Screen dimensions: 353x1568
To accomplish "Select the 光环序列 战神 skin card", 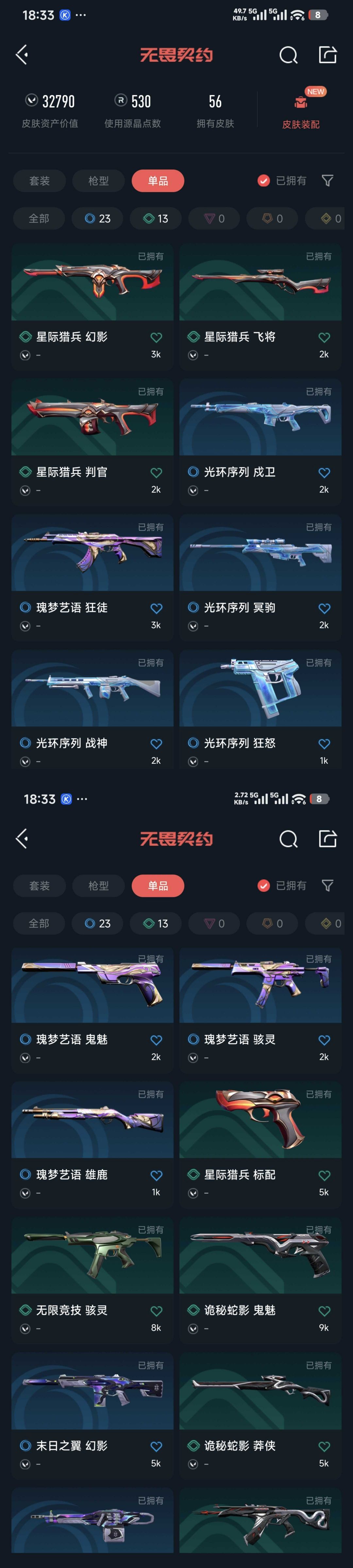I will coord(92,710).
